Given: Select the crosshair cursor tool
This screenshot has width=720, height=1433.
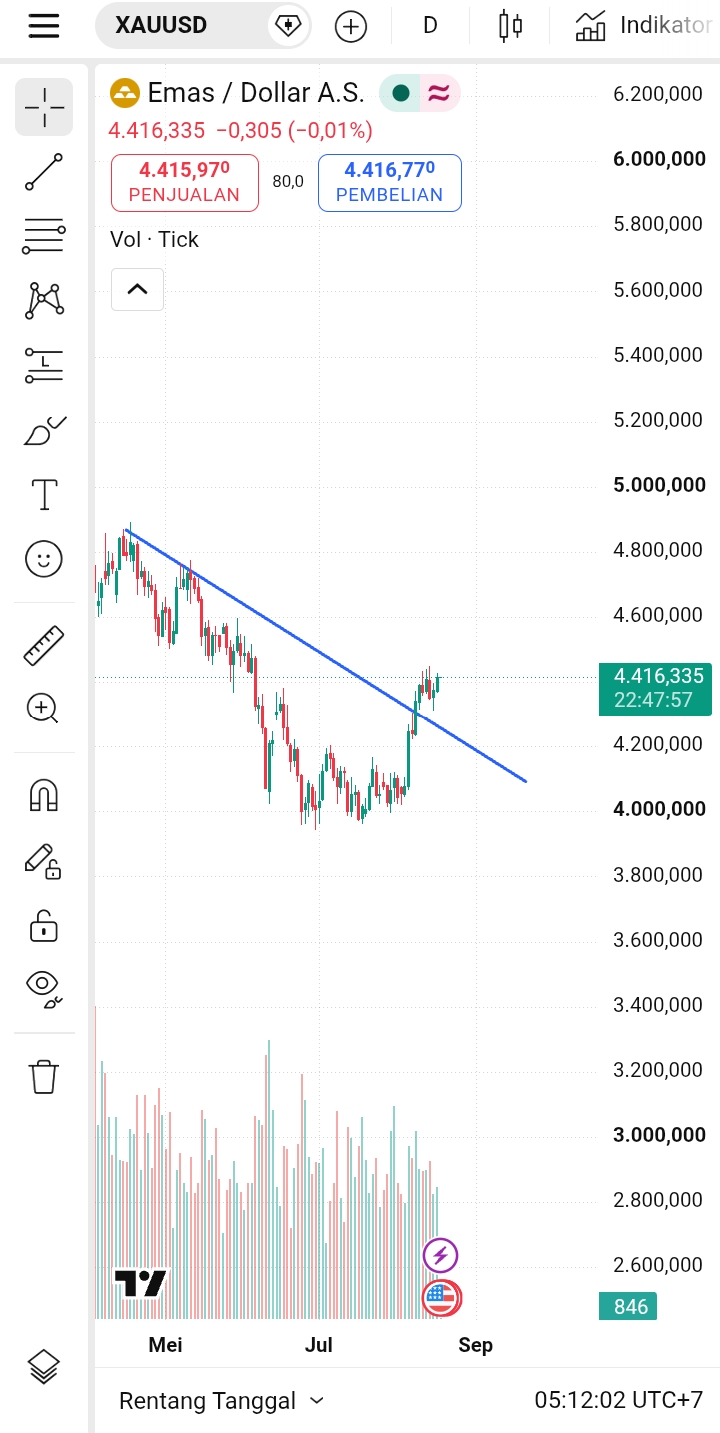Looking at the screenshot, I should [44, 107].
